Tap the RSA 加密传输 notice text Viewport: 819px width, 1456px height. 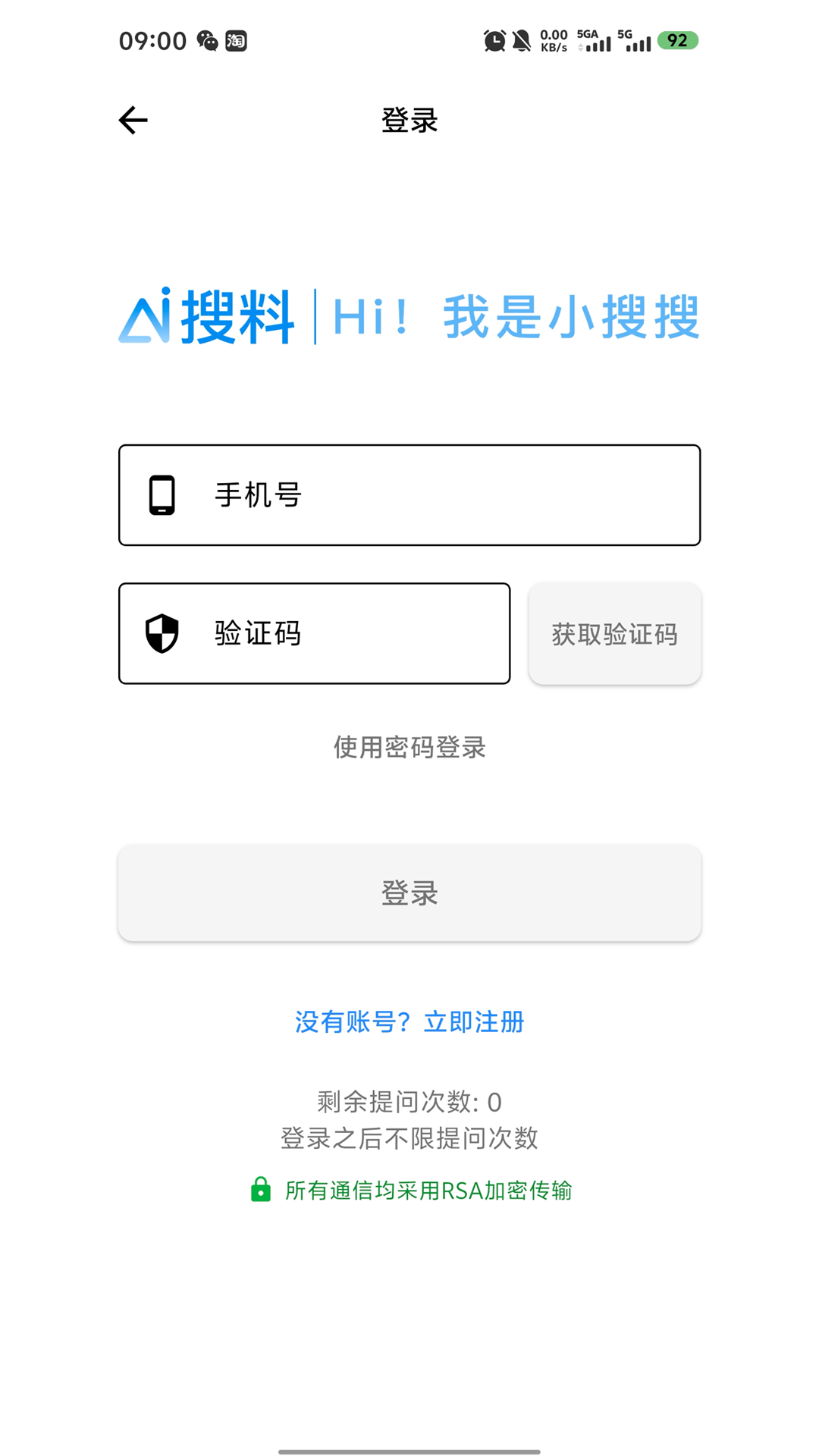(428, 1191)
